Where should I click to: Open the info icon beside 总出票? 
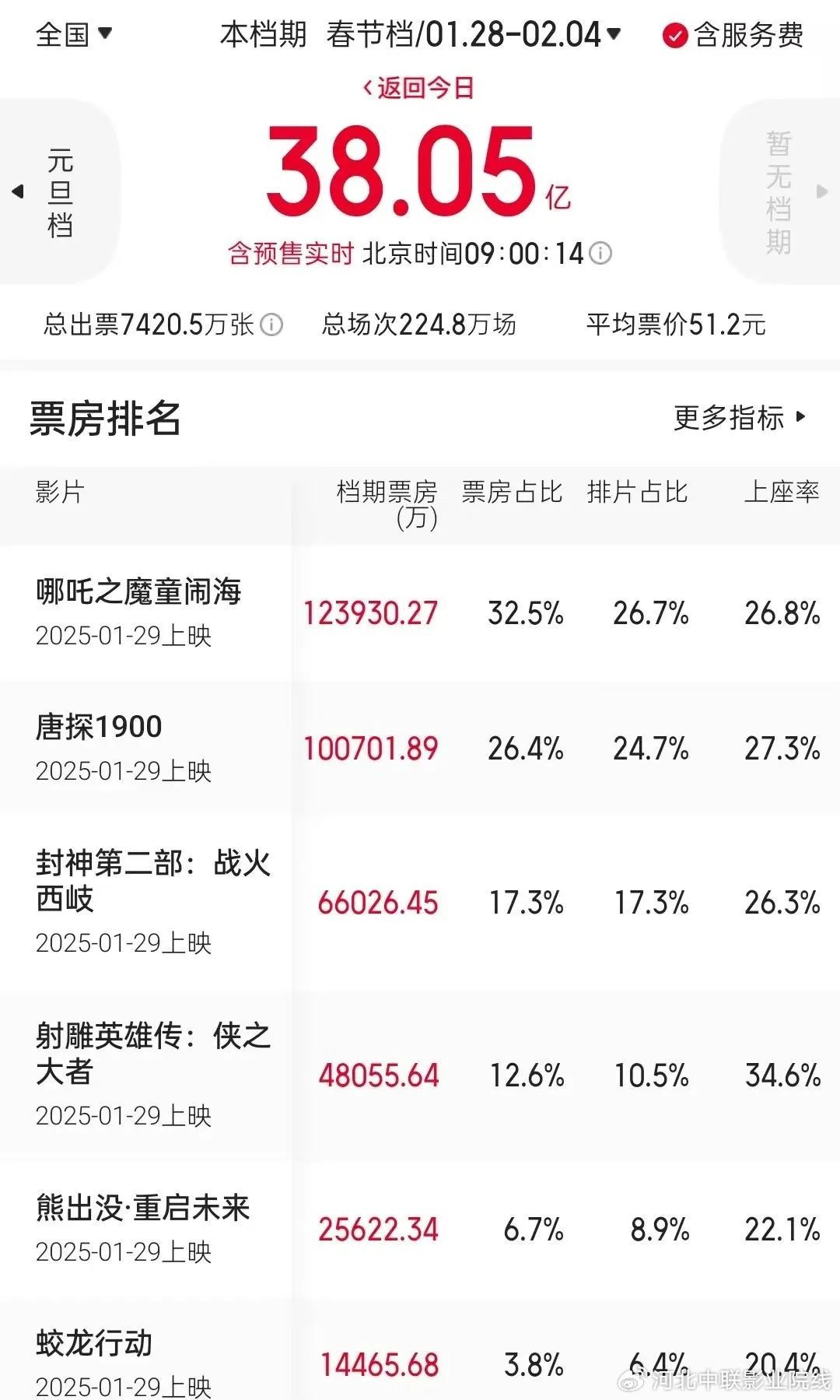(271, 325)
